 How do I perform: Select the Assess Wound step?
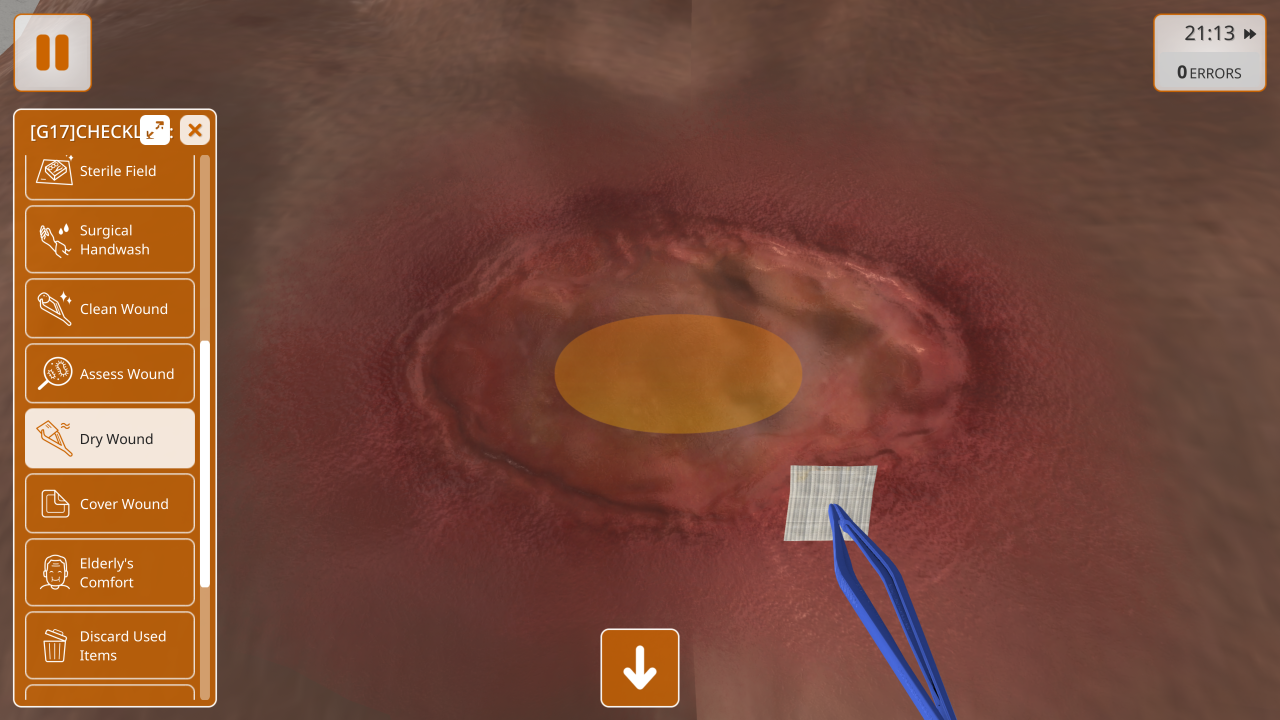pos(110,374)
